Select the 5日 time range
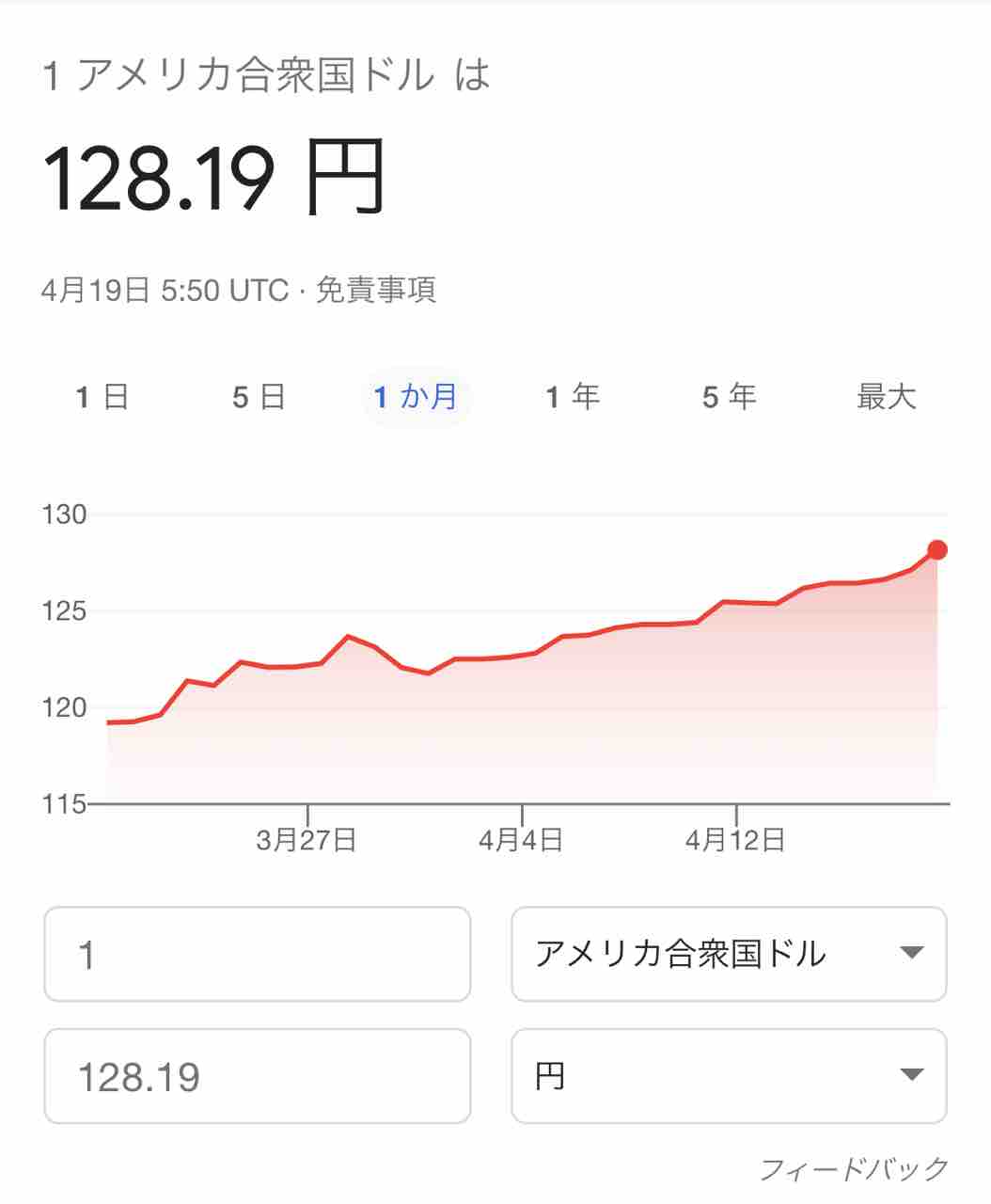 coord(259,397)
